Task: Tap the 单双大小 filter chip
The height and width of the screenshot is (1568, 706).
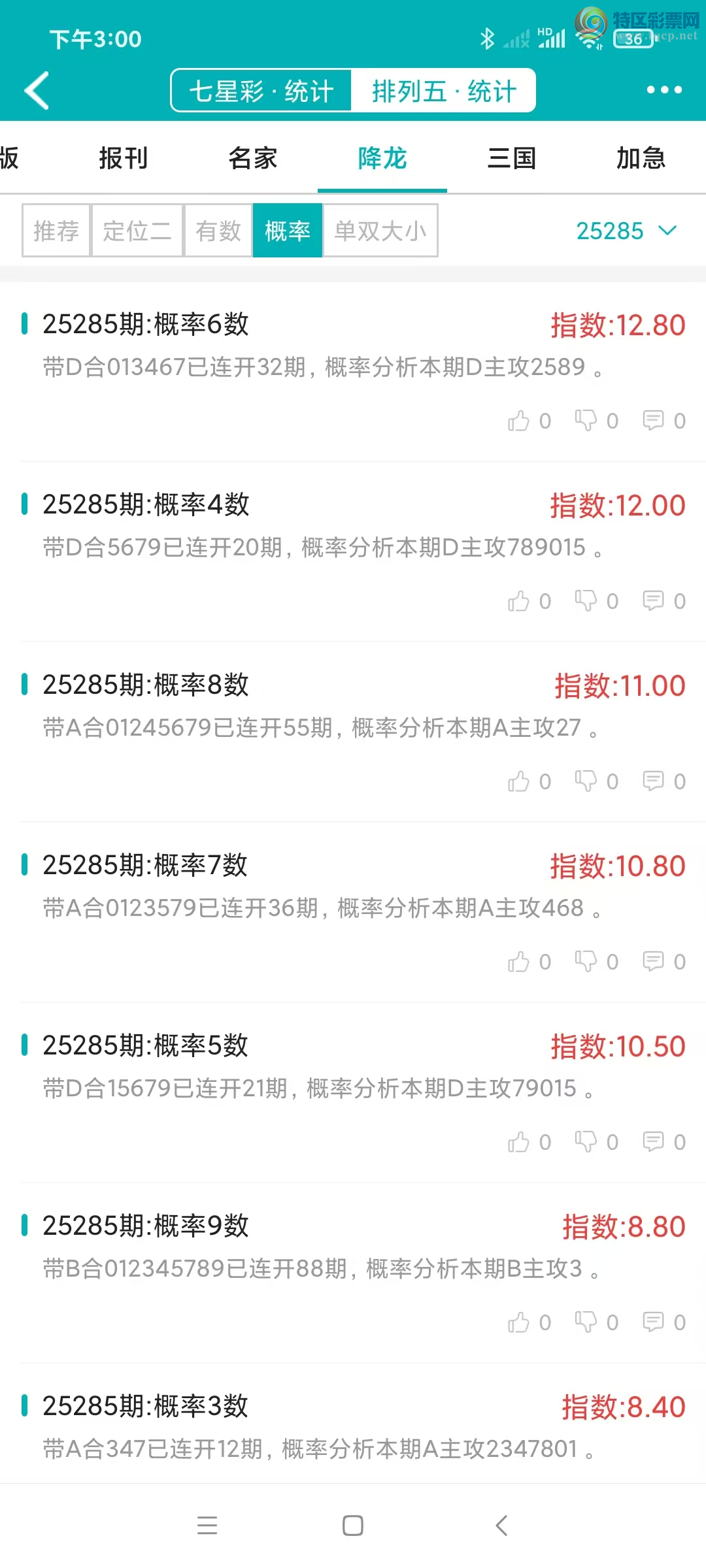Action: click(x=380, y=231)
